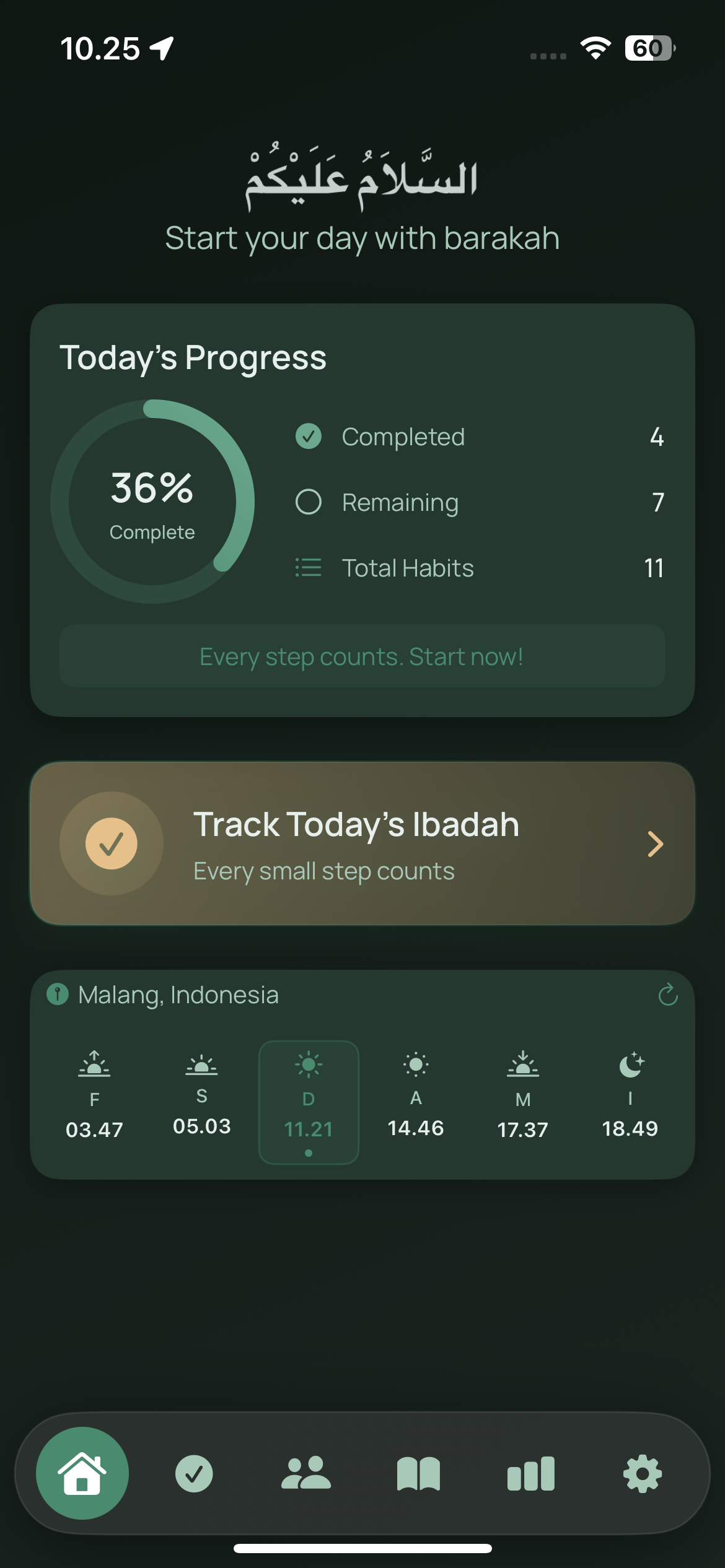The width and height of the screenshot is (725, 1568).
Task: Open the community people tab
Action: tap(306, 1473)
